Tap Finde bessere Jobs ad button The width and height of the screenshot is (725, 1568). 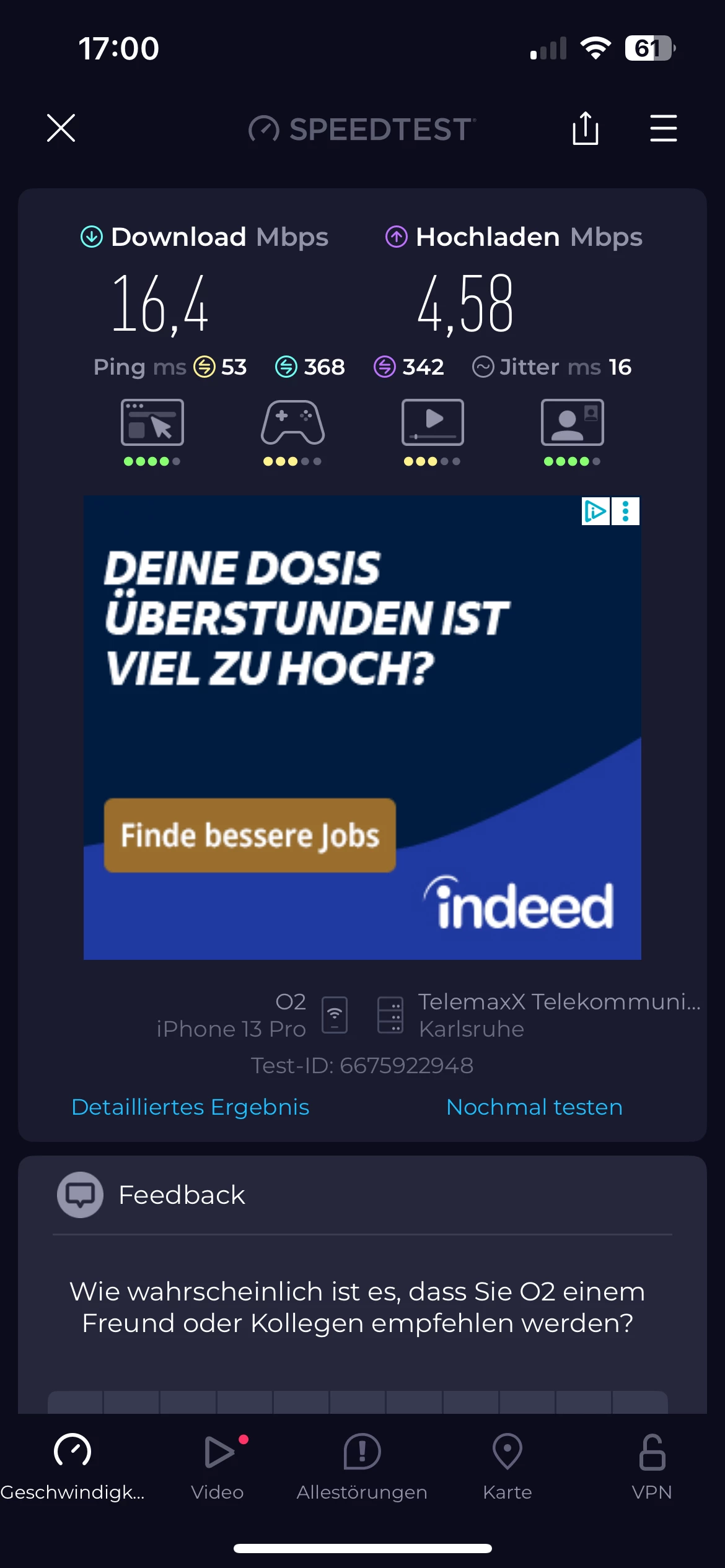[x=250, y=835]
